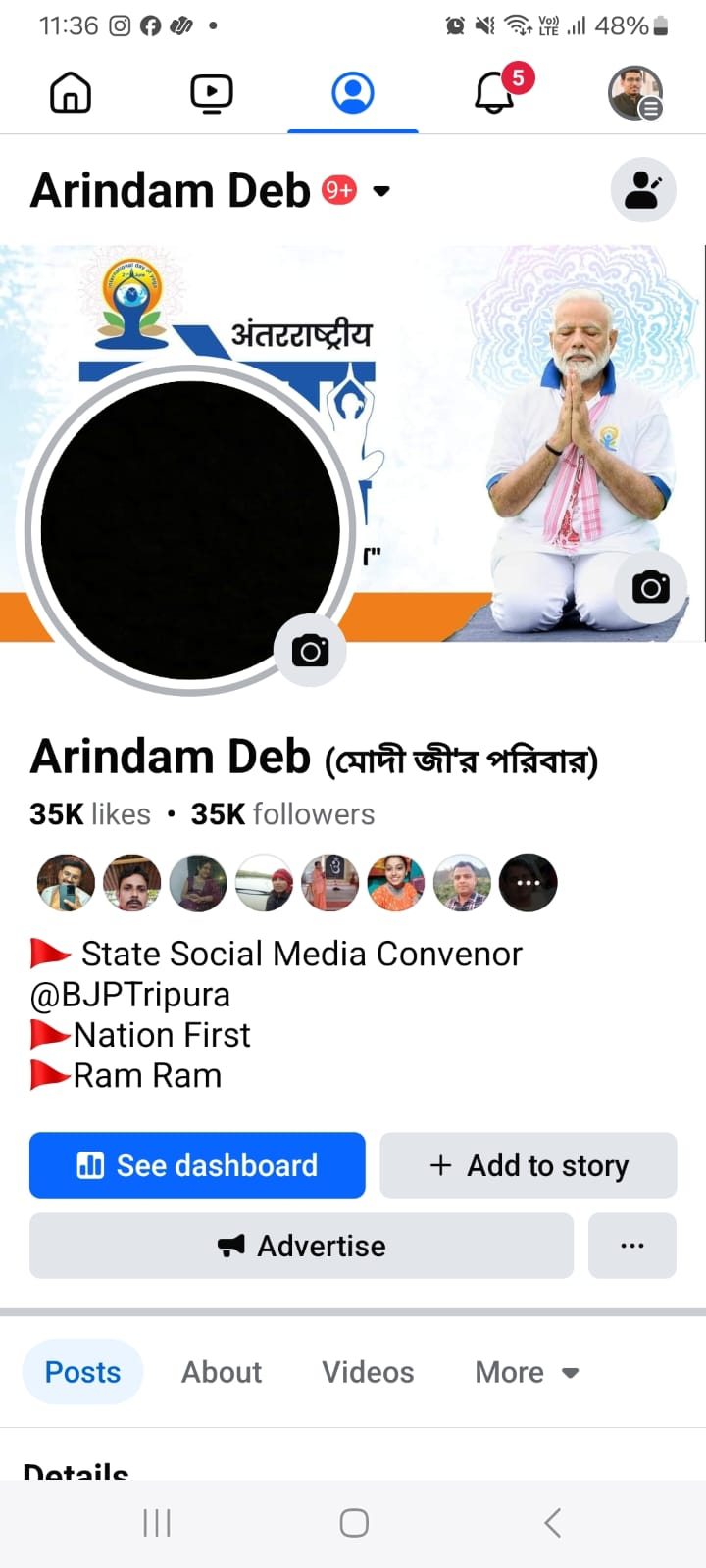Viewport: 706px width, 1568px height.
Task: Tap the edit profile person icon
Action: pos(643,190)
